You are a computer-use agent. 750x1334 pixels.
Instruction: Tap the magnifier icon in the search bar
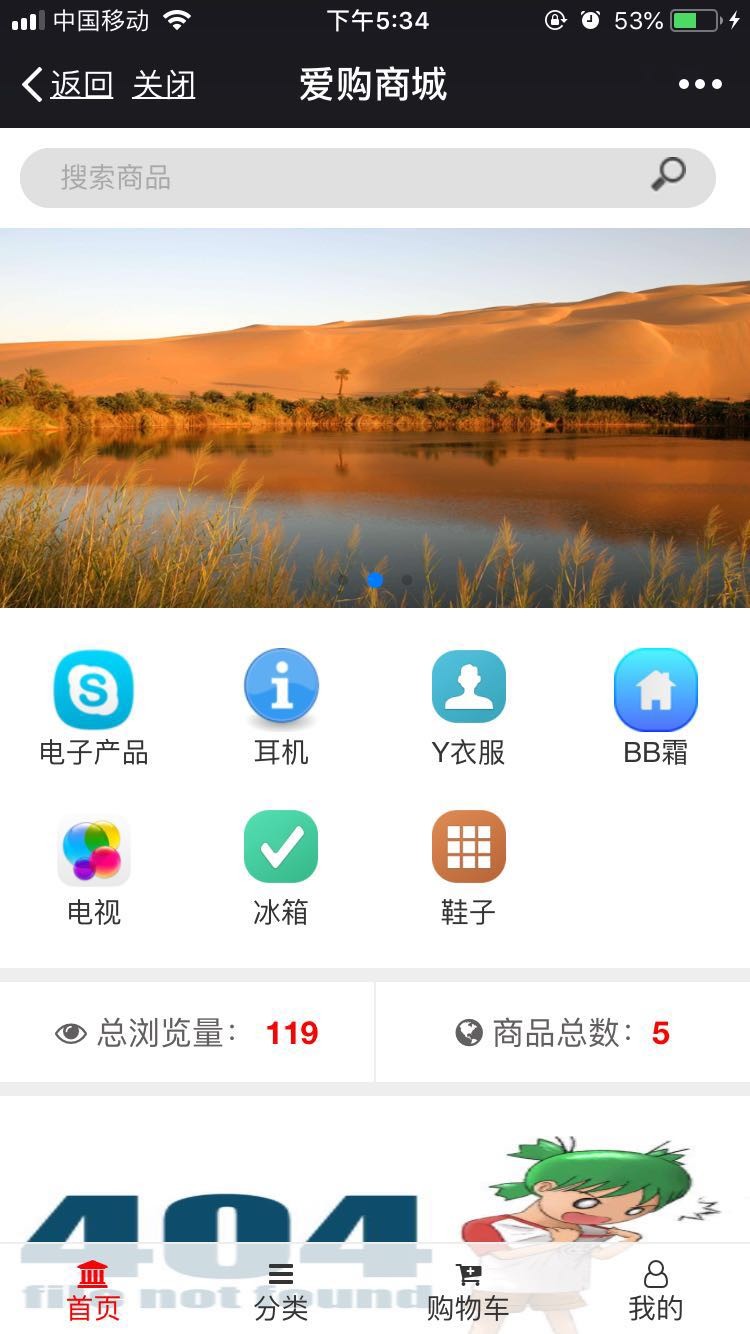click(x=668, y=173)
